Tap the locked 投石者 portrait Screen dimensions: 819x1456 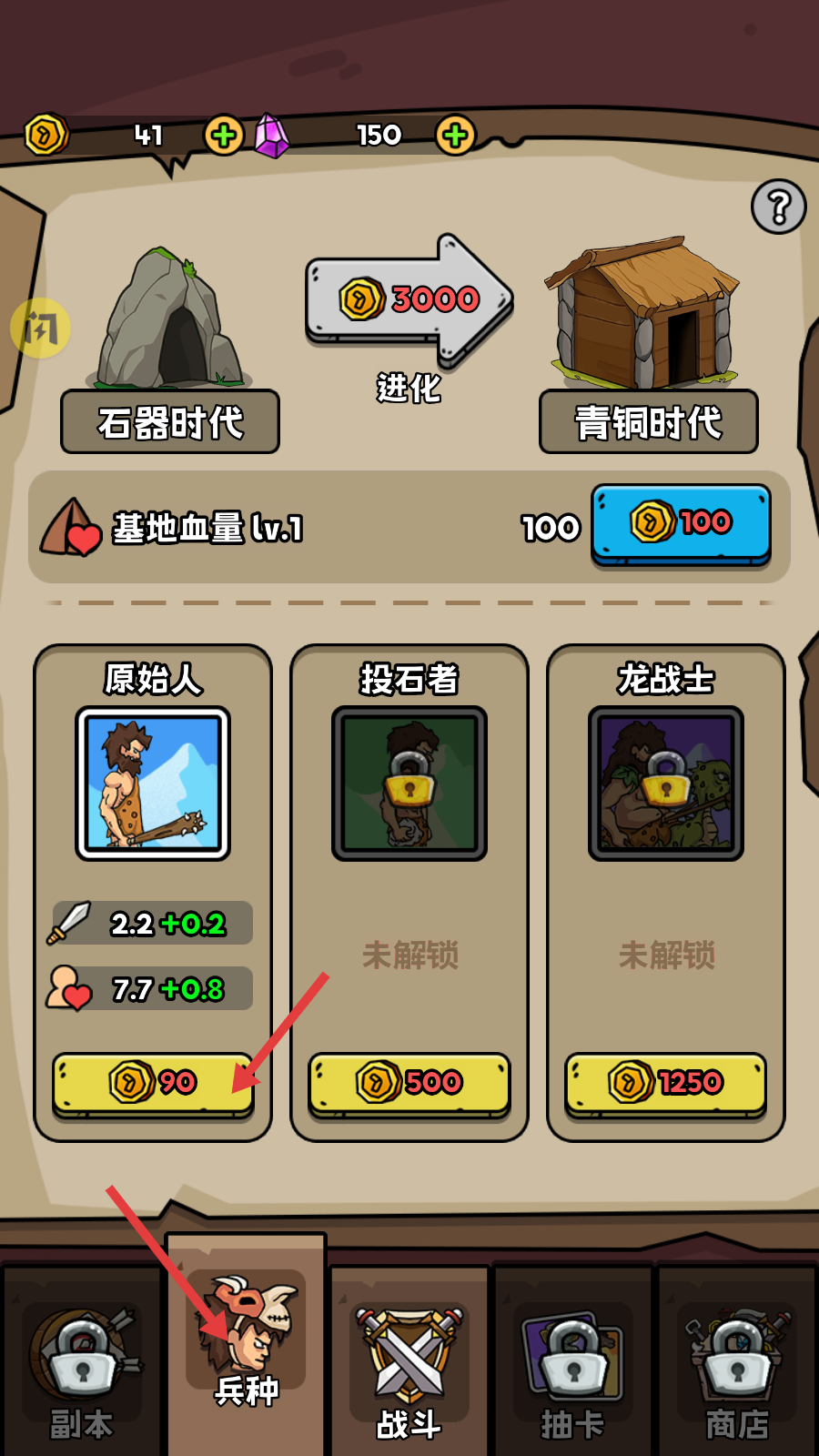point(409,783)
